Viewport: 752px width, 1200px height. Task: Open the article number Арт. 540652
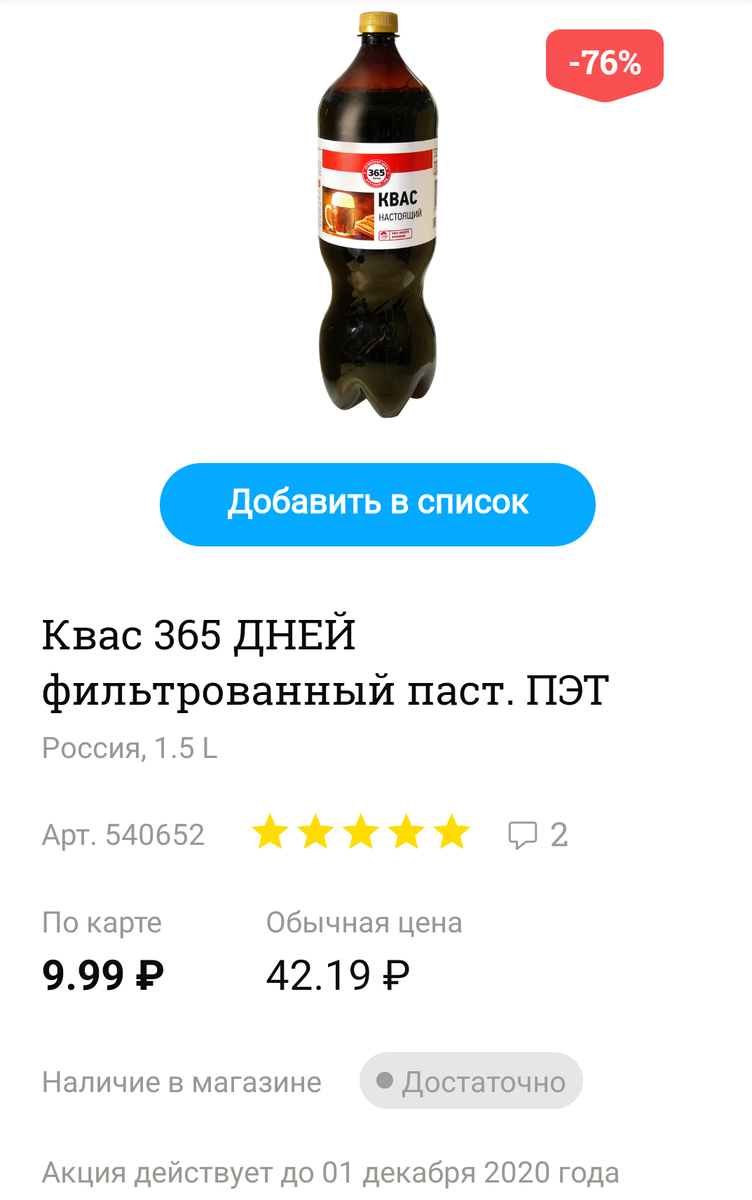coord(124,834)
